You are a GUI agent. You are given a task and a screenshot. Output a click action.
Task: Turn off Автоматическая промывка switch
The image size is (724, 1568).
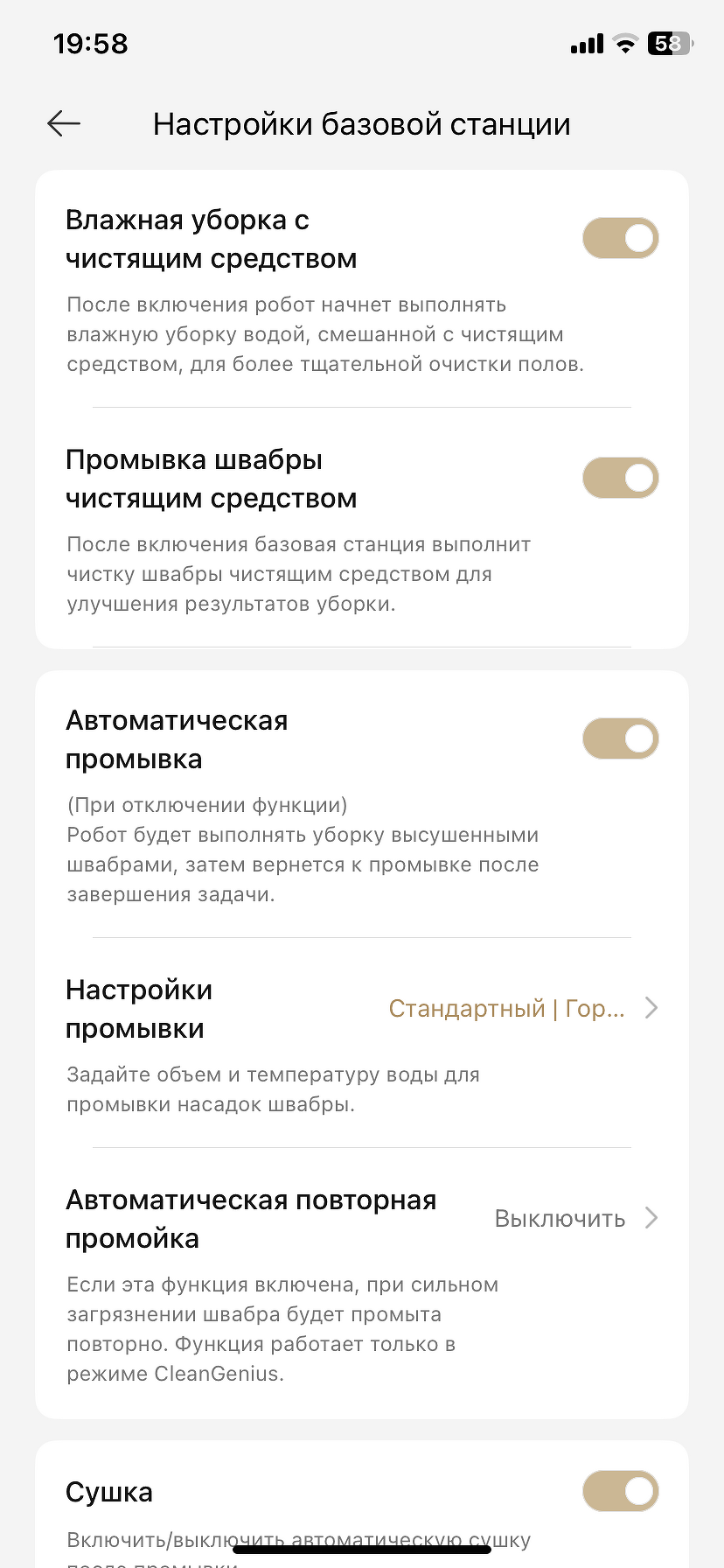[620, 738]
